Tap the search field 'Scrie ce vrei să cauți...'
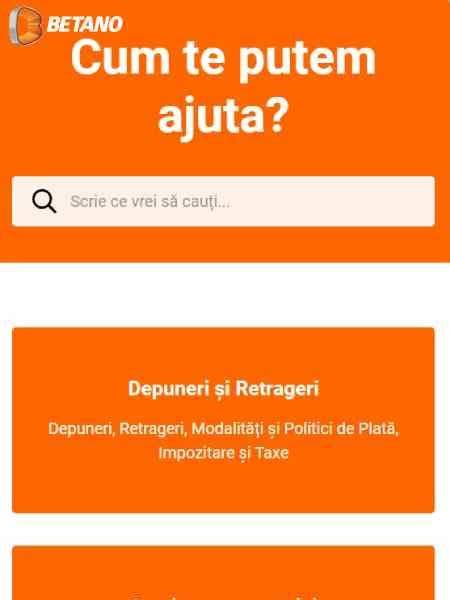The image size is (450, 600). click(223, 201)
